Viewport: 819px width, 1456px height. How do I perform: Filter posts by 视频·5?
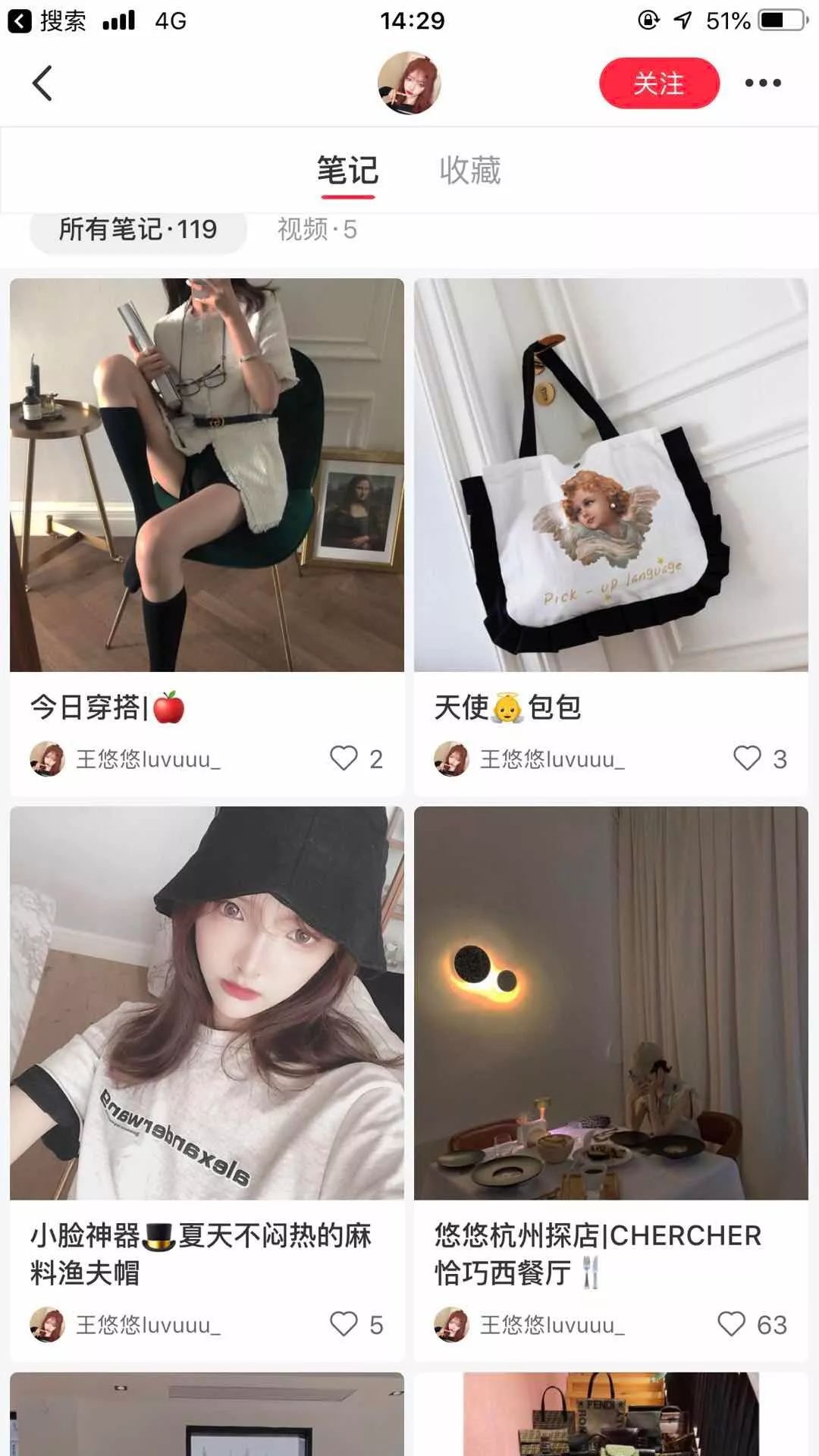click(x=318, y=228)
